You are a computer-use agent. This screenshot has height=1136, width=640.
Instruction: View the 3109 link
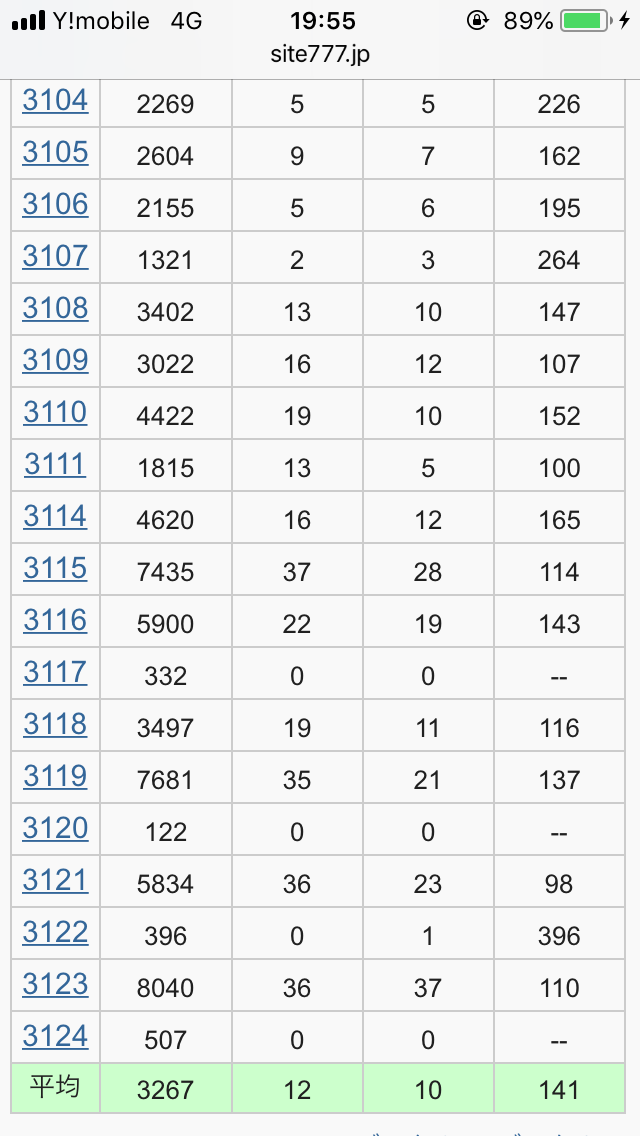click(x=55, y=361)
